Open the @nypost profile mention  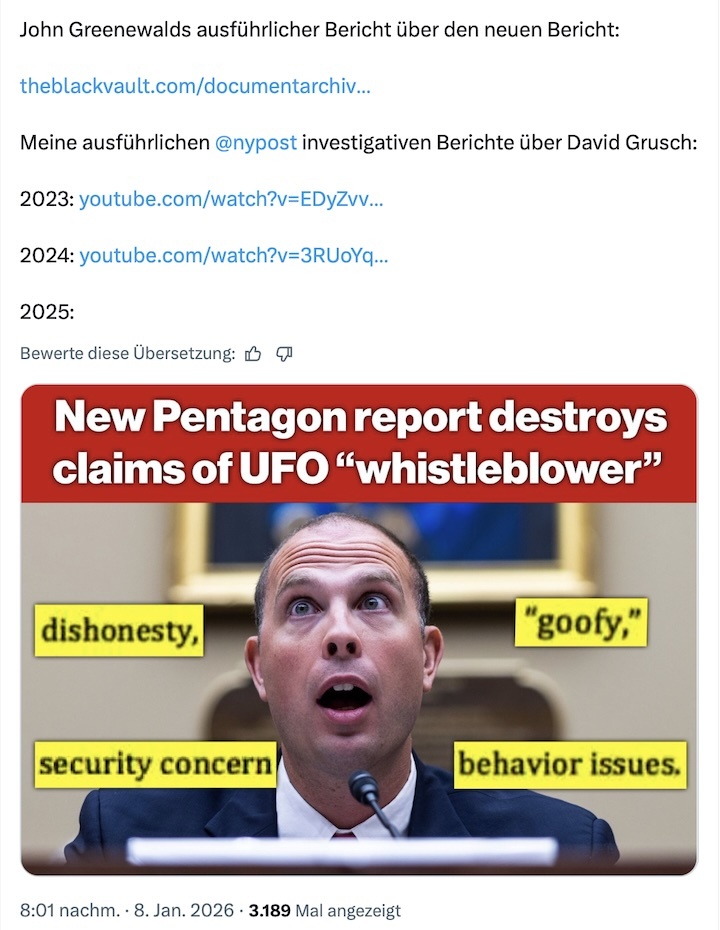(x=256, y=142)
